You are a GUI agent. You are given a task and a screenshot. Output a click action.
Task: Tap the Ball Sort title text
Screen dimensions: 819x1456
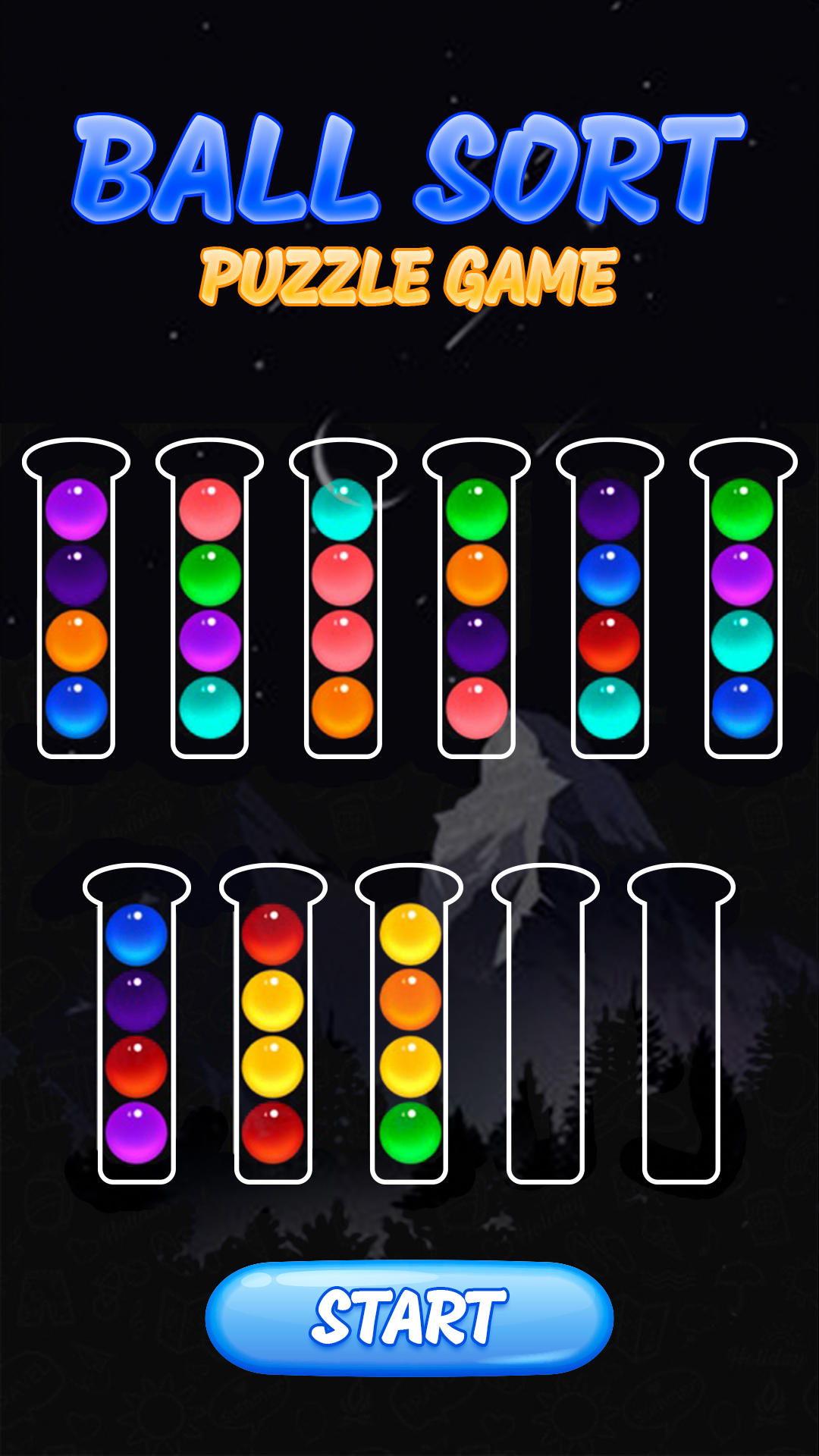[409, 163]
